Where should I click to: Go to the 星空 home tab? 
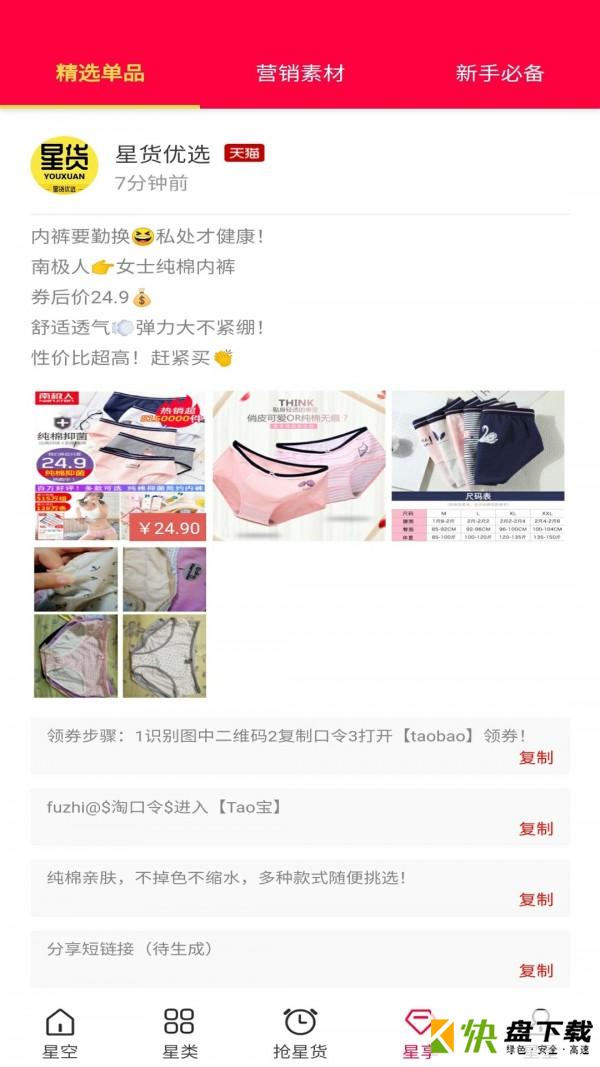click(x=60, y=1033)
